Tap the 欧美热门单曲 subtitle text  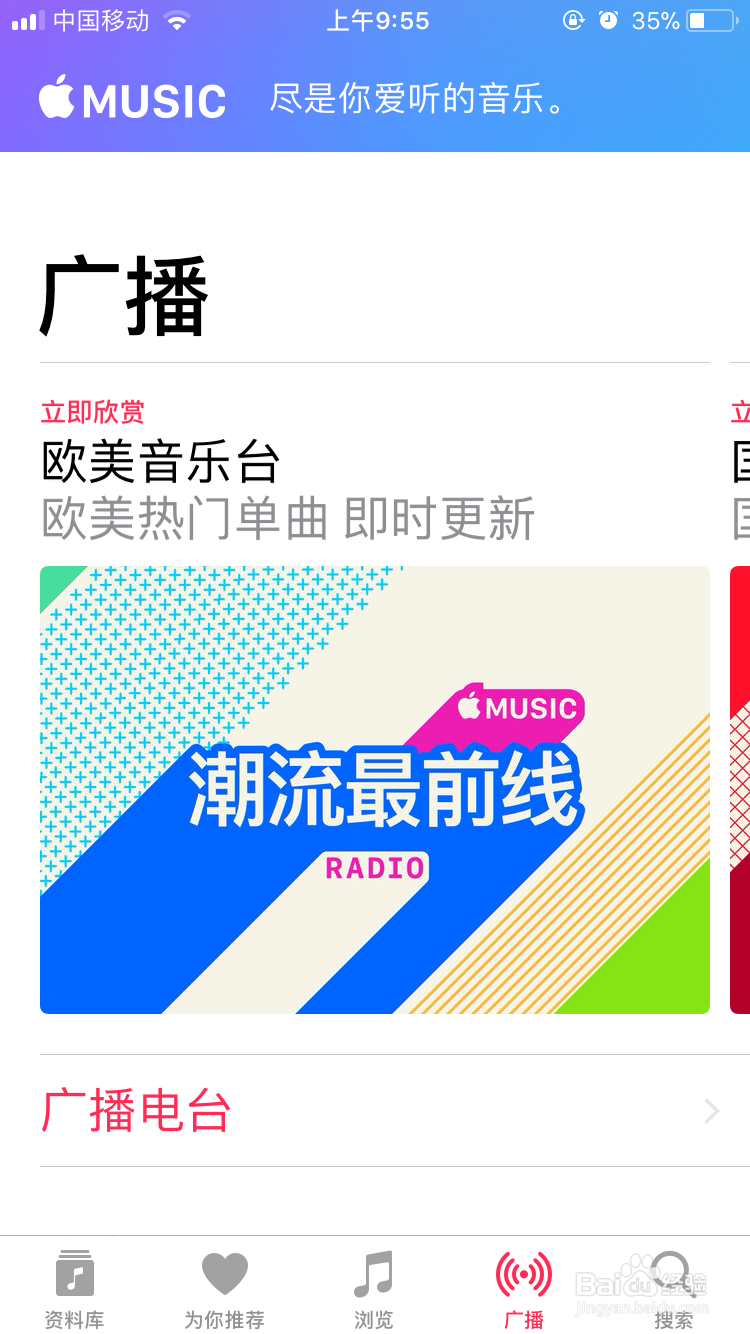[287, 517]
